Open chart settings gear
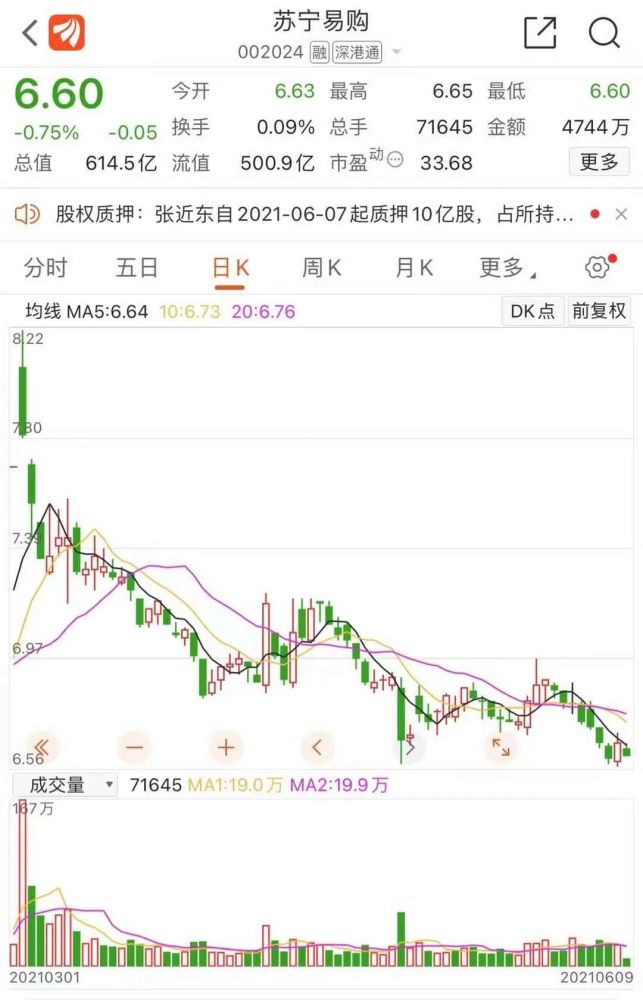Viewport: 643px width, 1000px height. pyautogui.click(x=597, y=268)
